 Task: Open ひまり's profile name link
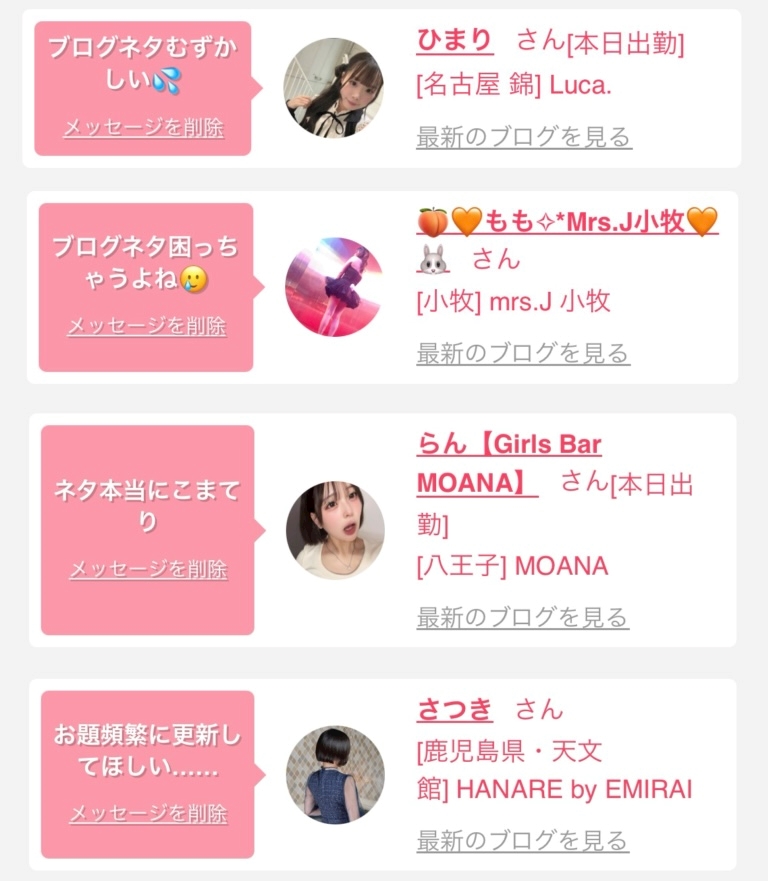tap(455, 41)
